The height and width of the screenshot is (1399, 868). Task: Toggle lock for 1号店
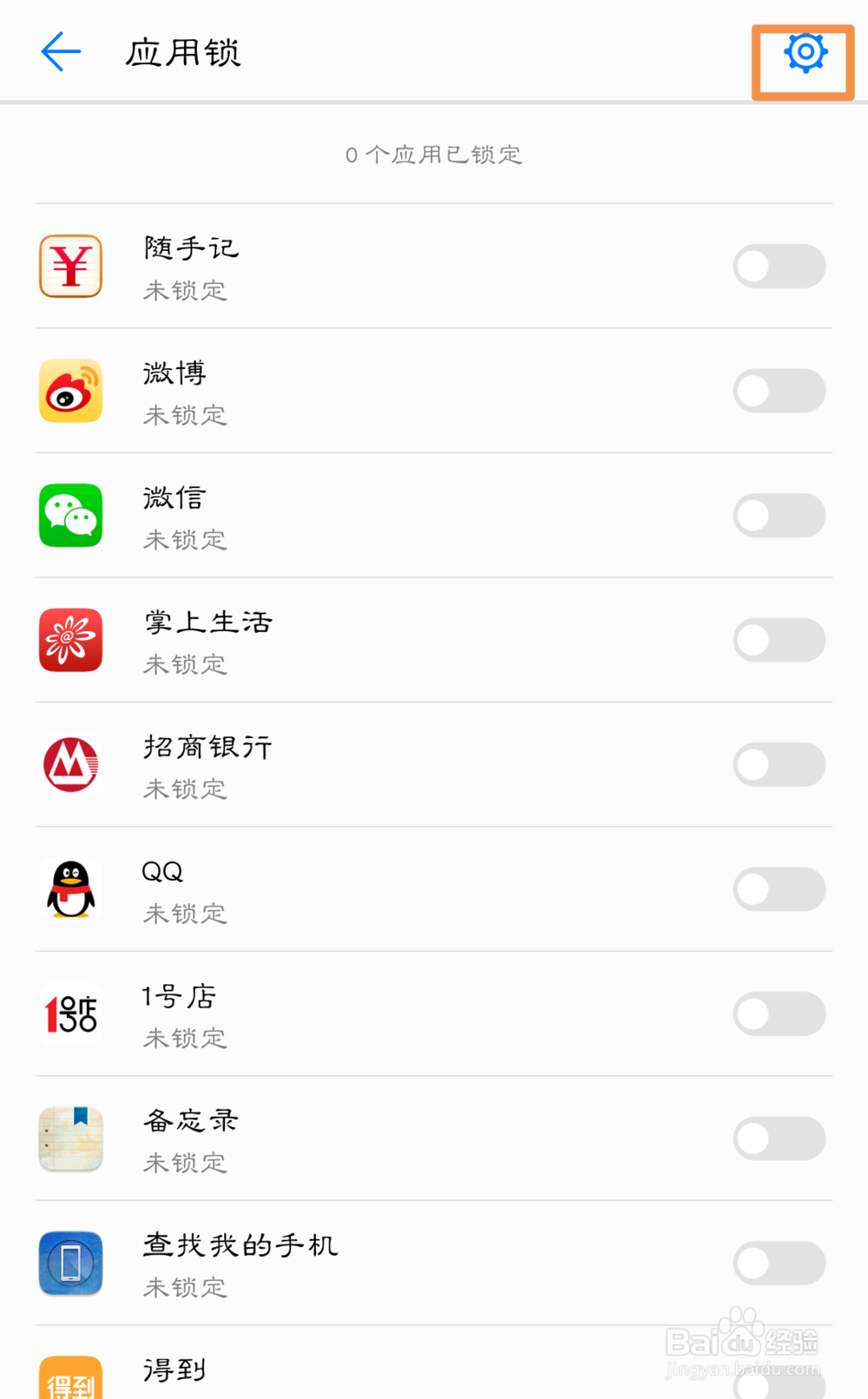(779, 1014)
